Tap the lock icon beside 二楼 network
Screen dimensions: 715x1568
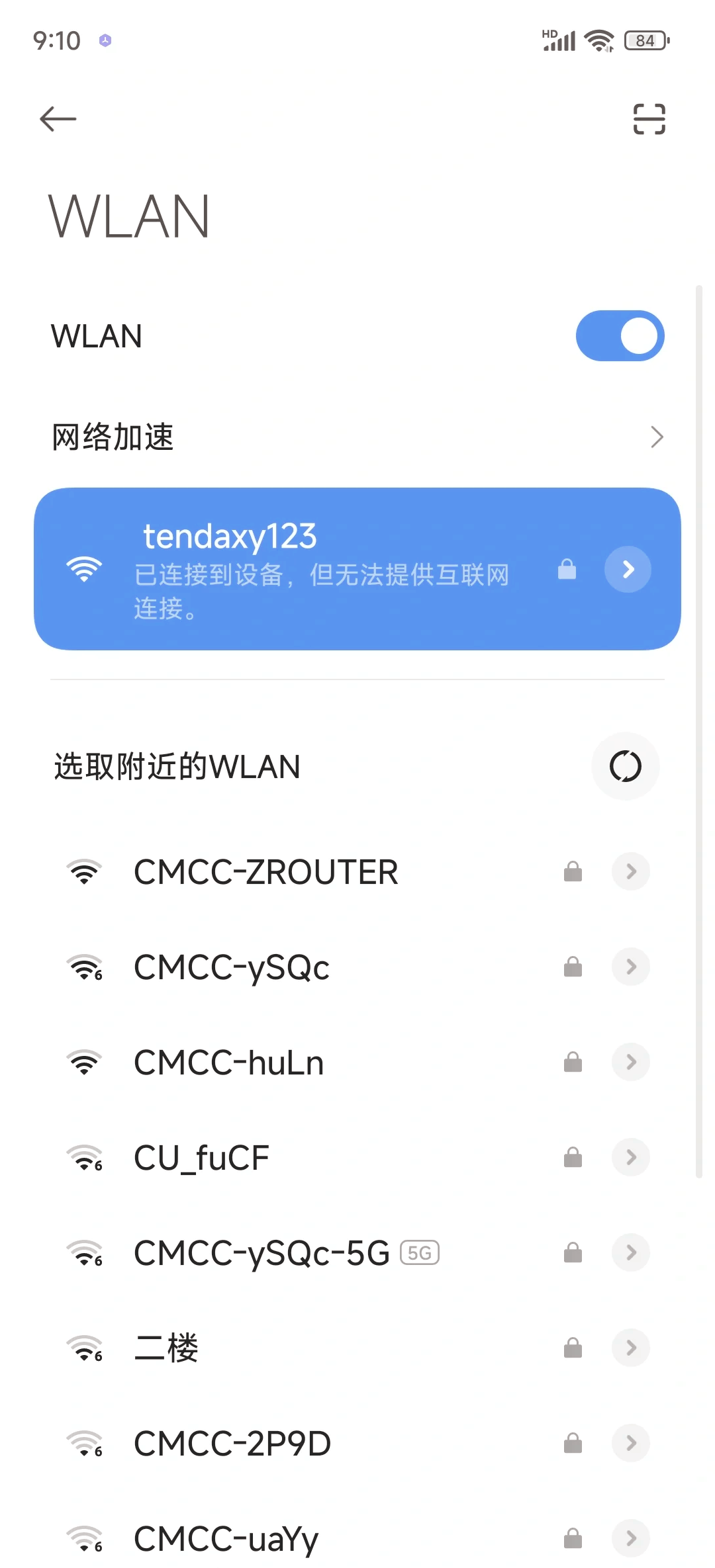[572, 1348]
